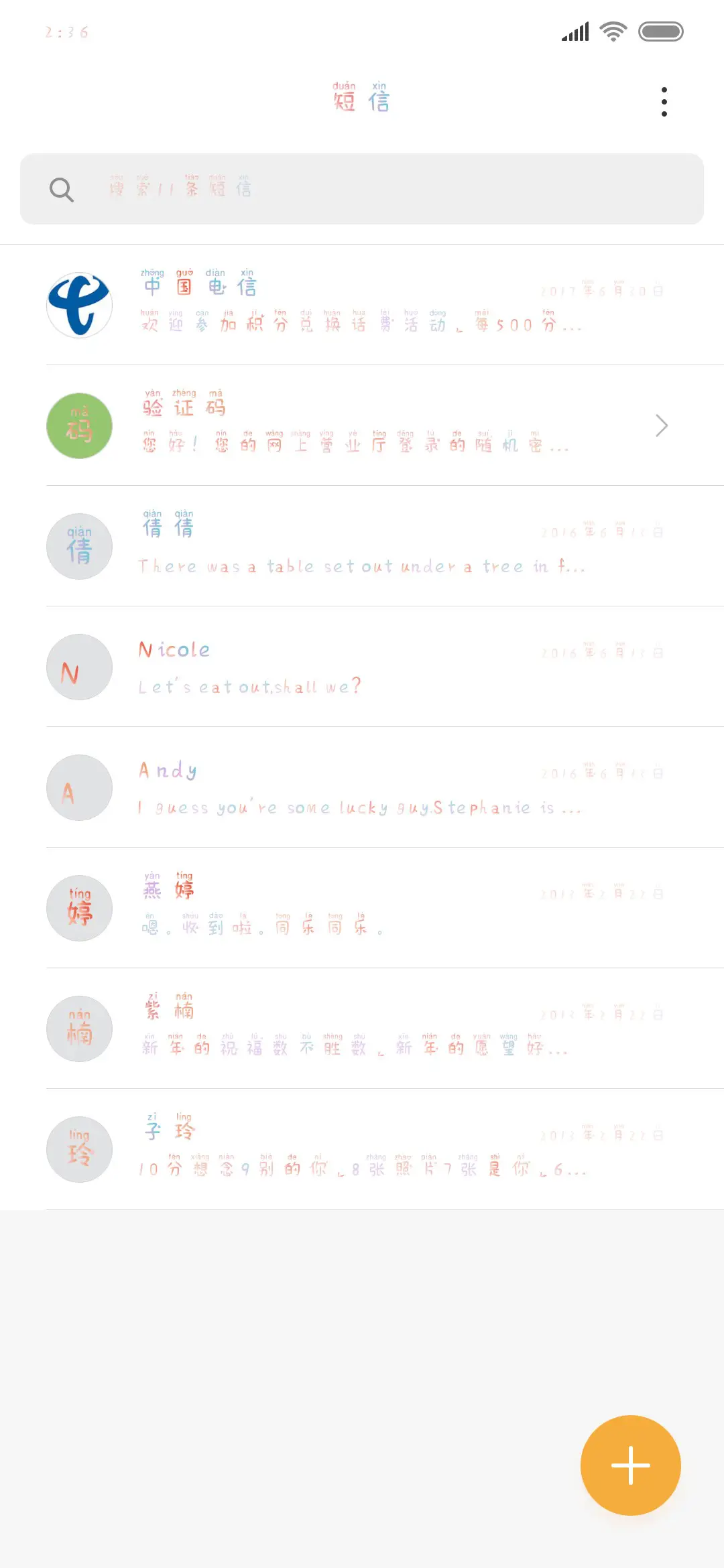Tap the search 11 messages input field
This screenshot has width=724, height=1568.
(362, 189)
